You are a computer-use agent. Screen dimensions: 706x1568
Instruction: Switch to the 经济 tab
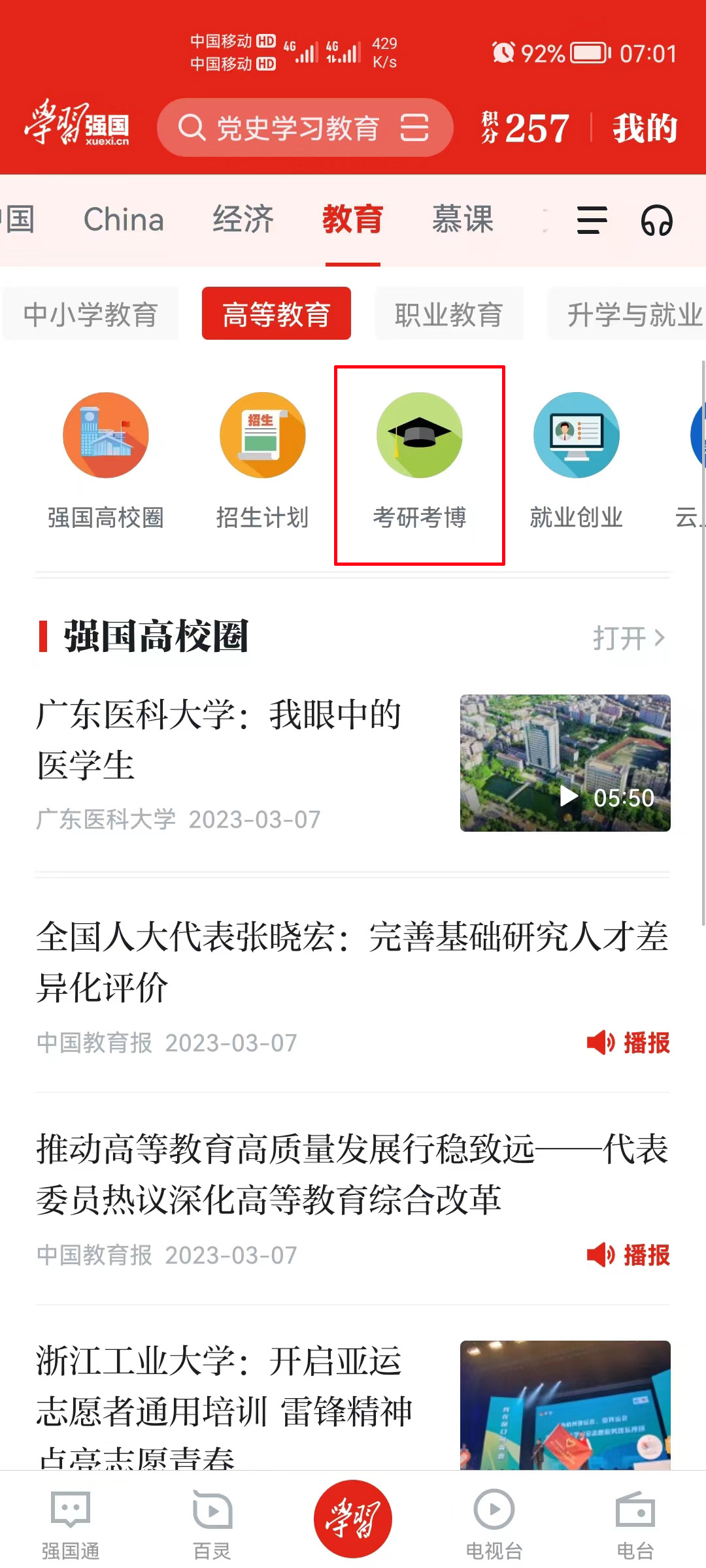(243, 220)
